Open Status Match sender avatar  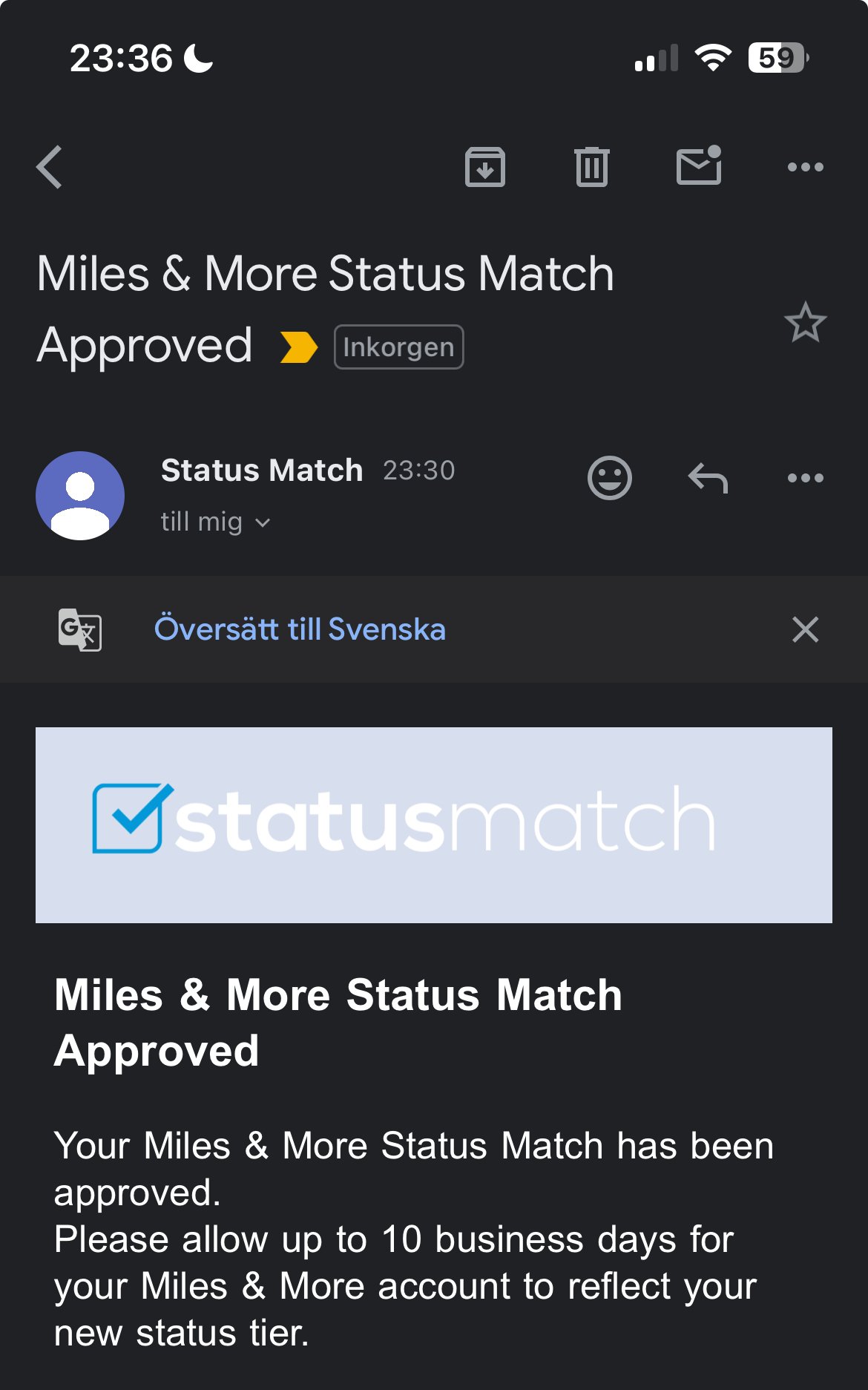tap(80, 496)
